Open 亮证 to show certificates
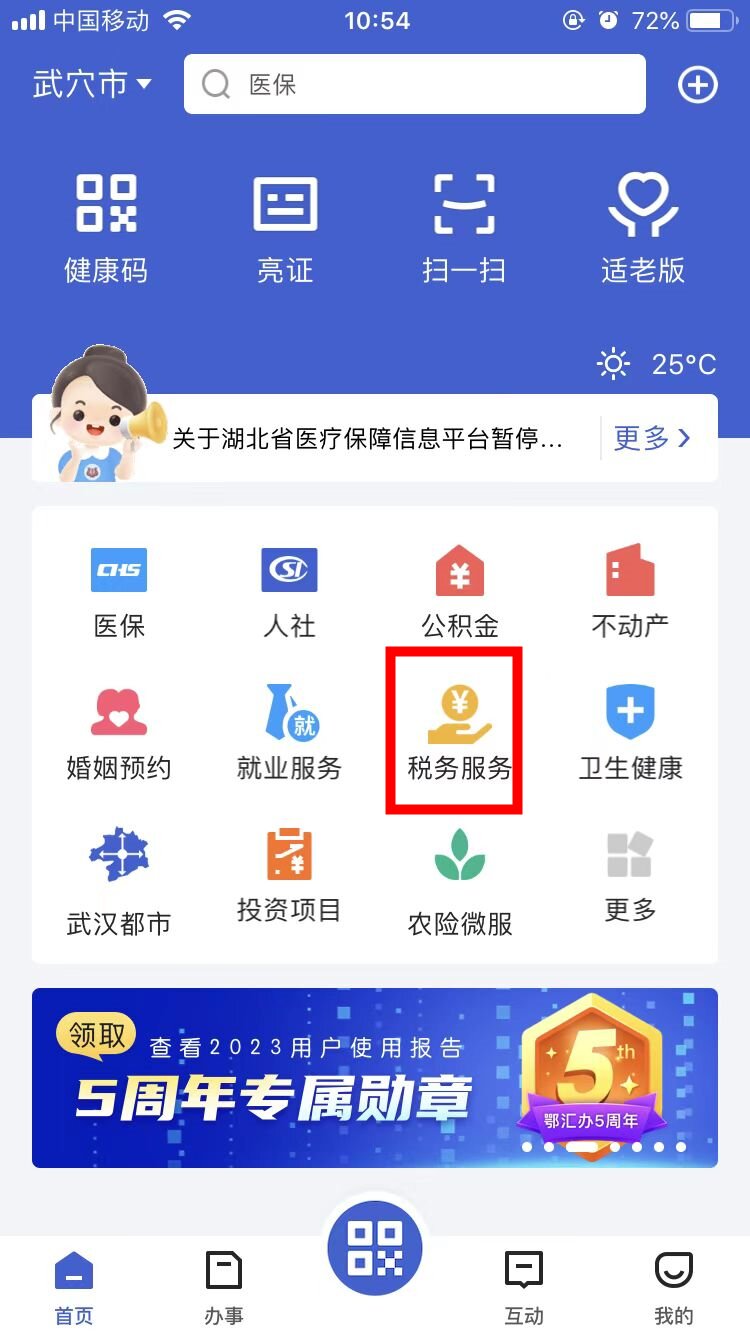The width and height of the screenshot is (750, 1334). [285, 228]
